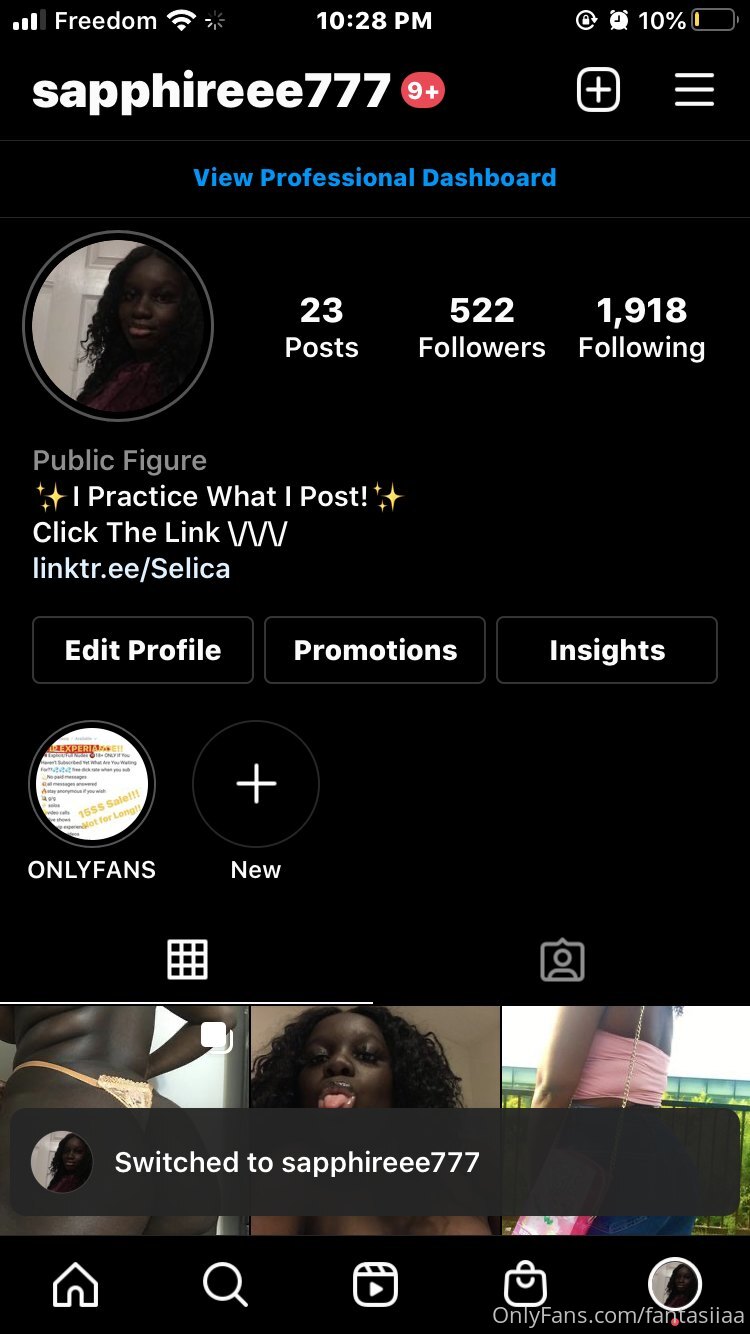750x1334 pixels.
Task: View the 522 Followers list
Action: point(482,327)
